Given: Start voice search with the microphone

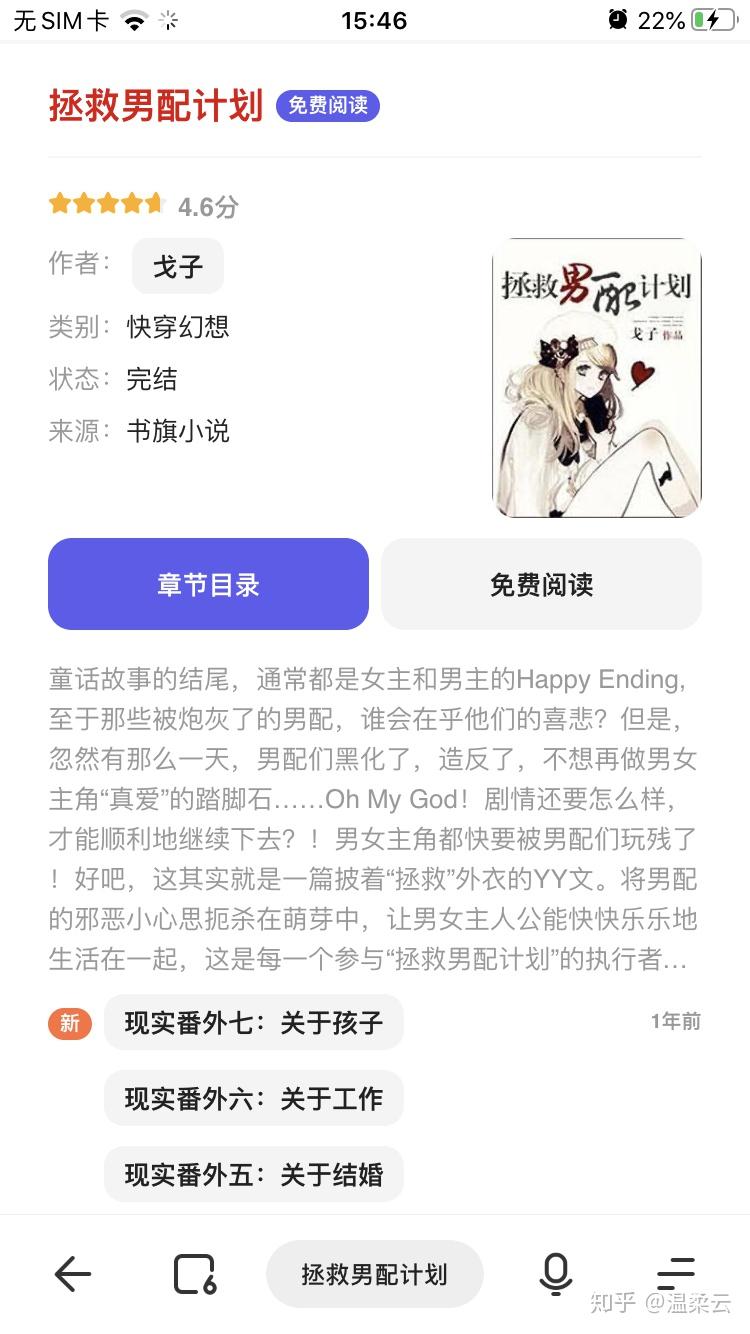Looking at the screenshot, I should [555, 1274].
